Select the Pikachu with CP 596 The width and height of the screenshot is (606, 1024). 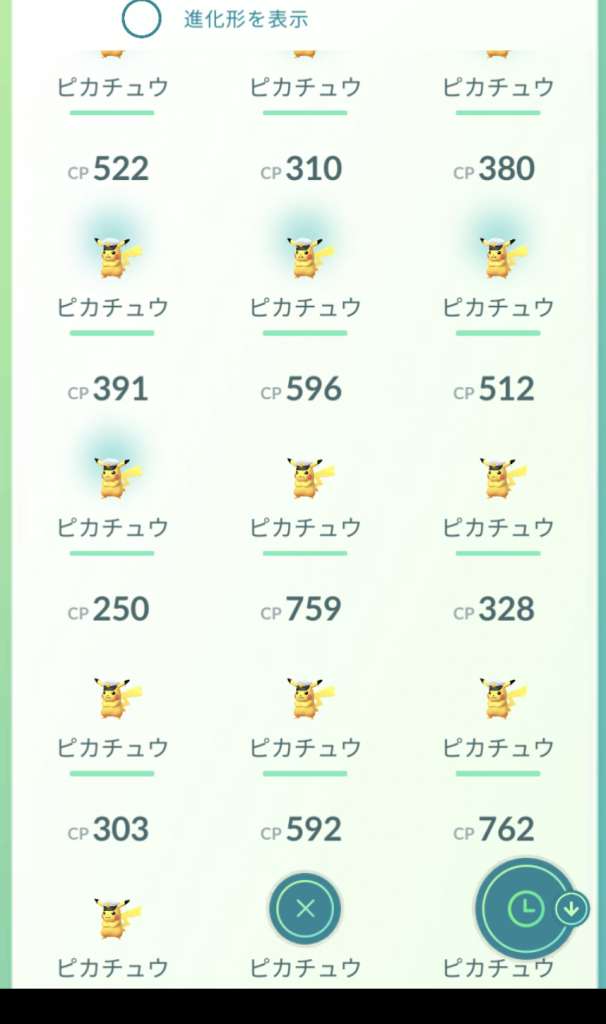[x=305, y=477]
